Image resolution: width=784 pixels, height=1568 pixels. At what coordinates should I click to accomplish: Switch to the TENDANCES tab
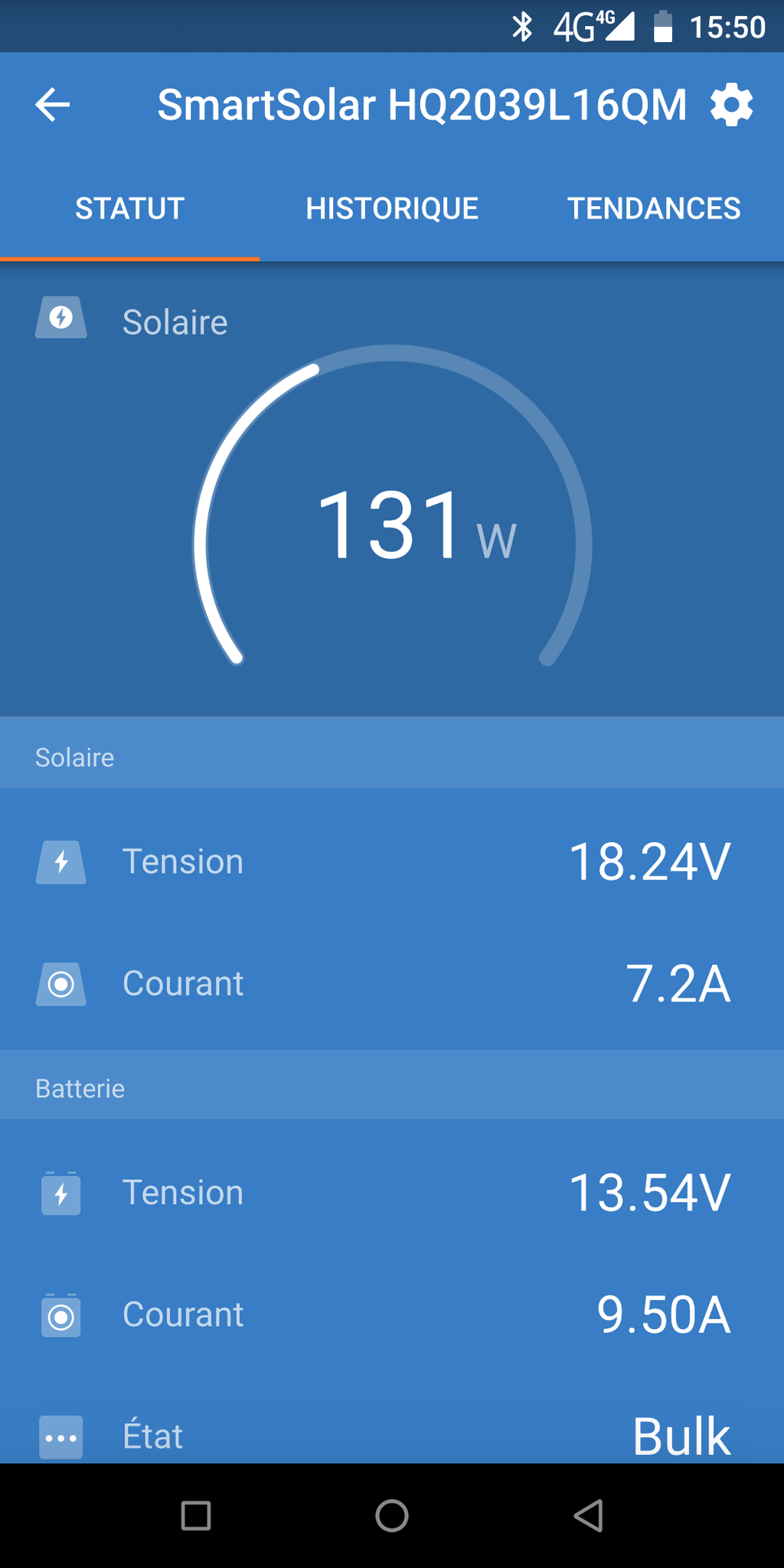654,208
